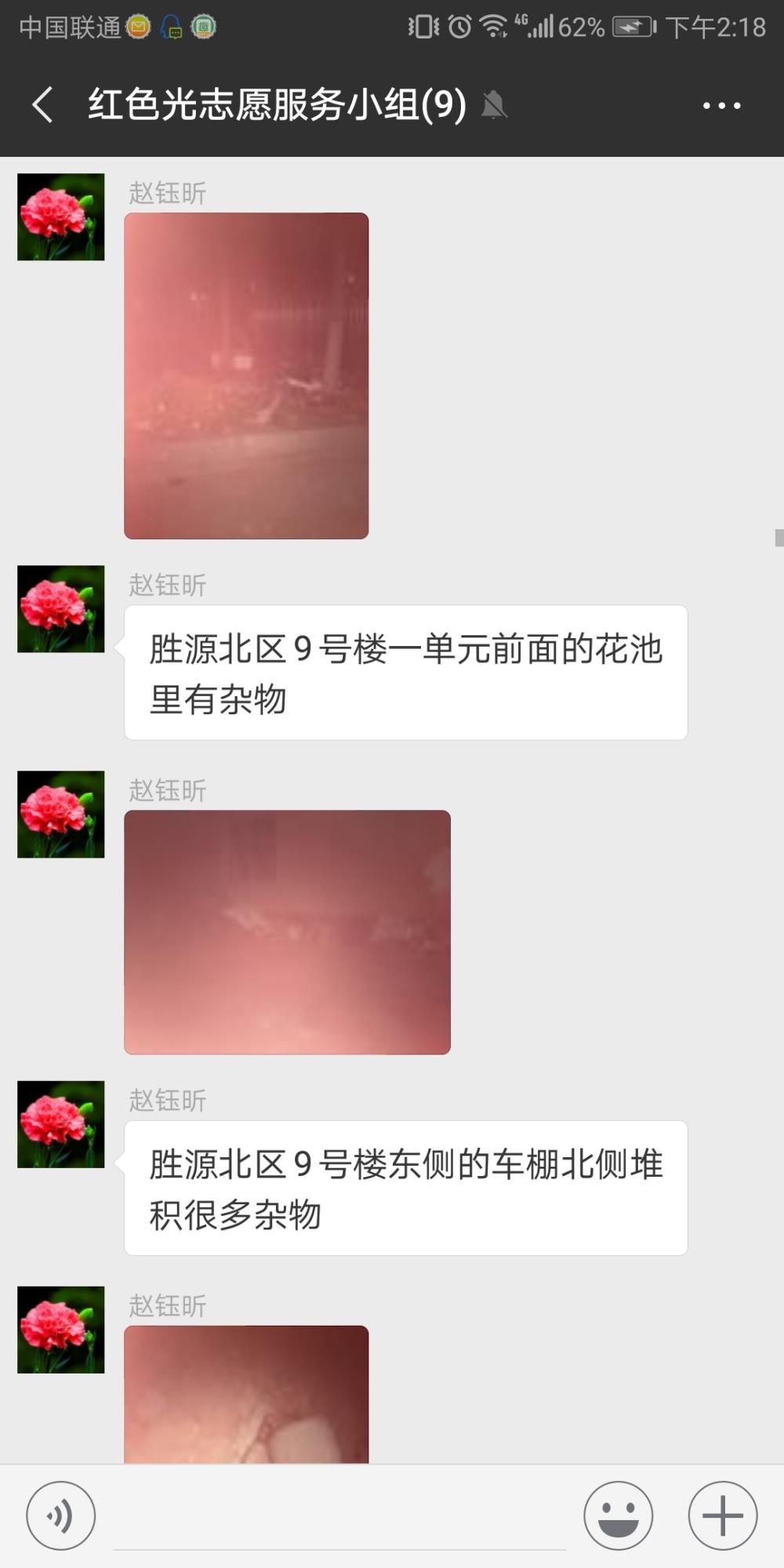784x1568 pixels.
Task: Open the group chat overflow menu
Action: 721,105
